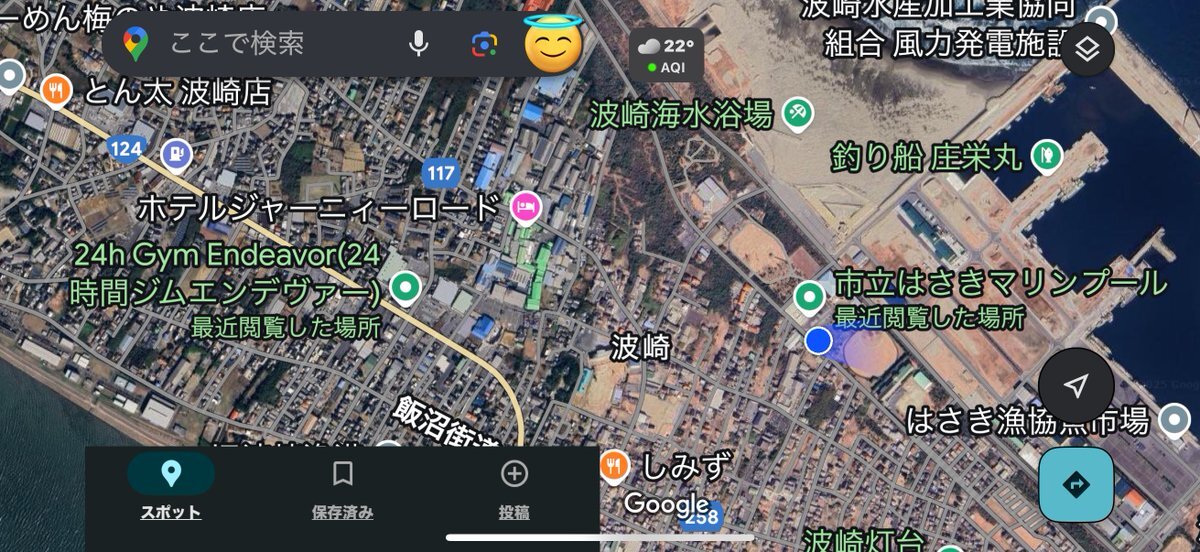Select the とん太 波崎店 restaurant pin

pyautogui.click(x=56, y=92)
